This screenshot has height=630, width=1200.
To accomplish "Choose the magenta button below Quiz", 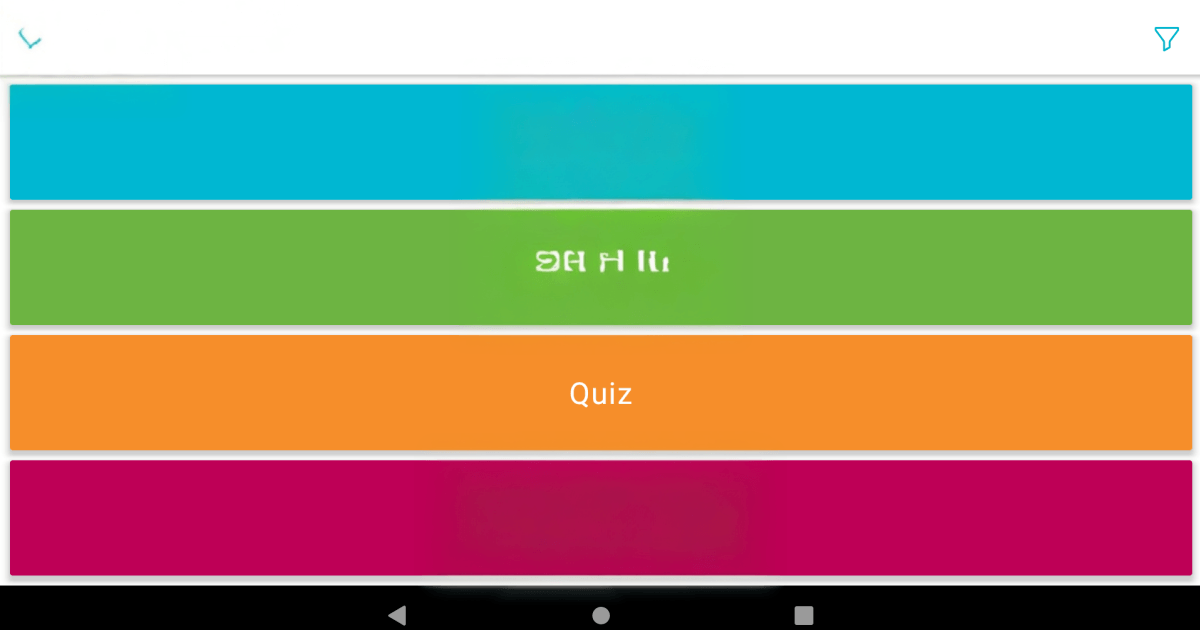I will (x=600, y=518).
